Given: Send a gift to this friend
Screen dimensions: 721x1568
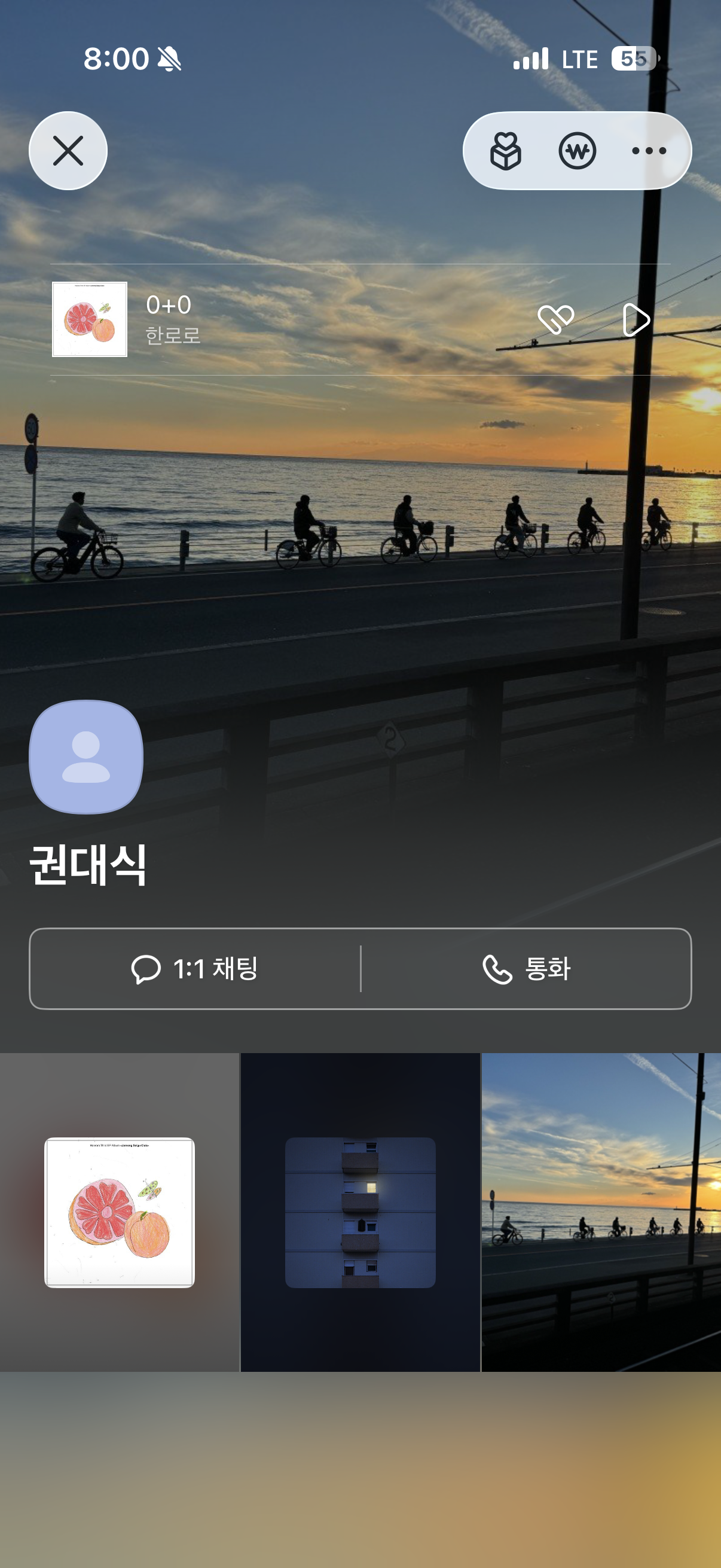Looking at the screenshot, I should pyautogui.click(x=506, y=151).
